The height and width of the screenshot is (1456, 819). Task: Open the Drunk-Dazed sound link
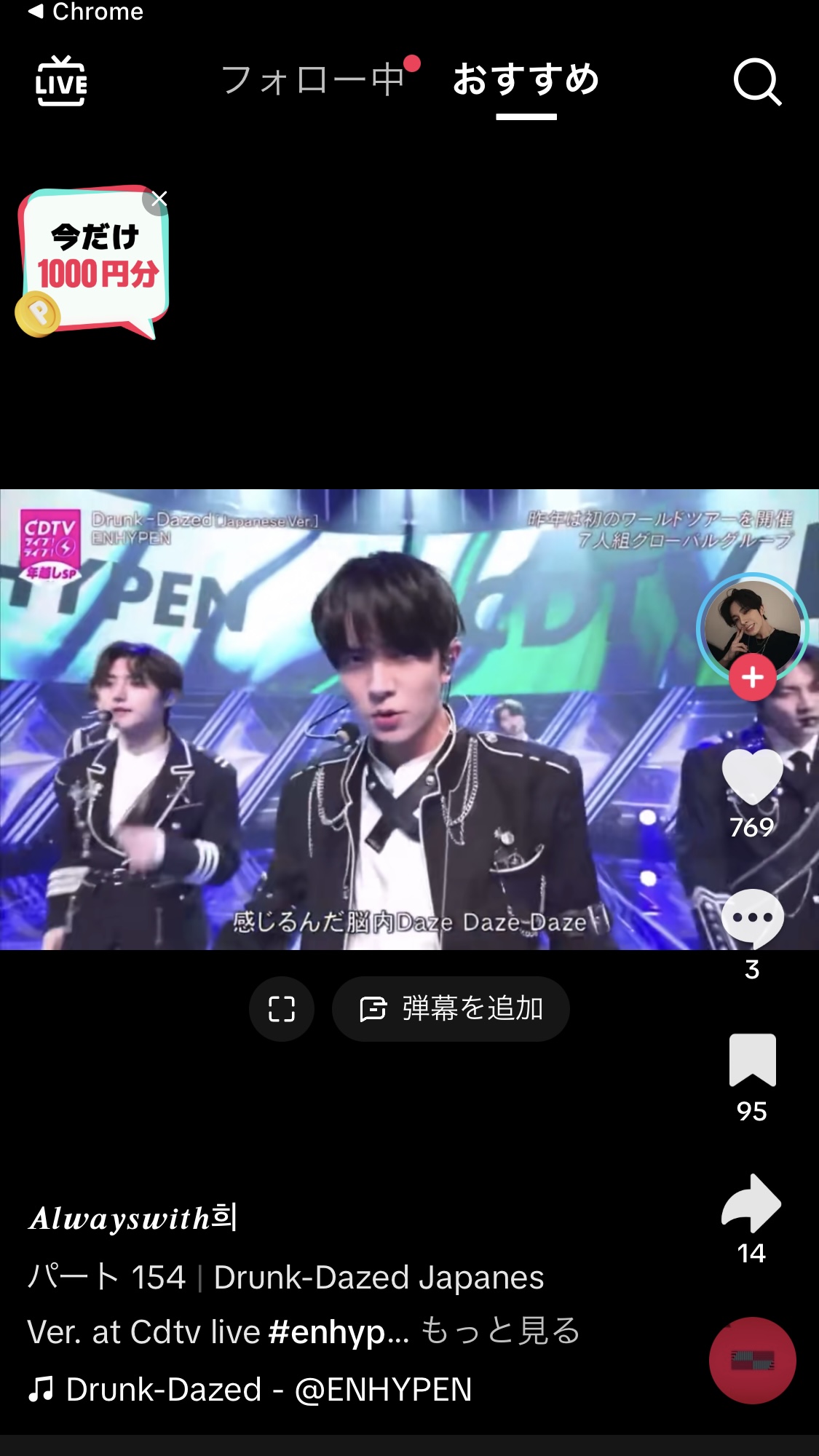coord(250,1390)
